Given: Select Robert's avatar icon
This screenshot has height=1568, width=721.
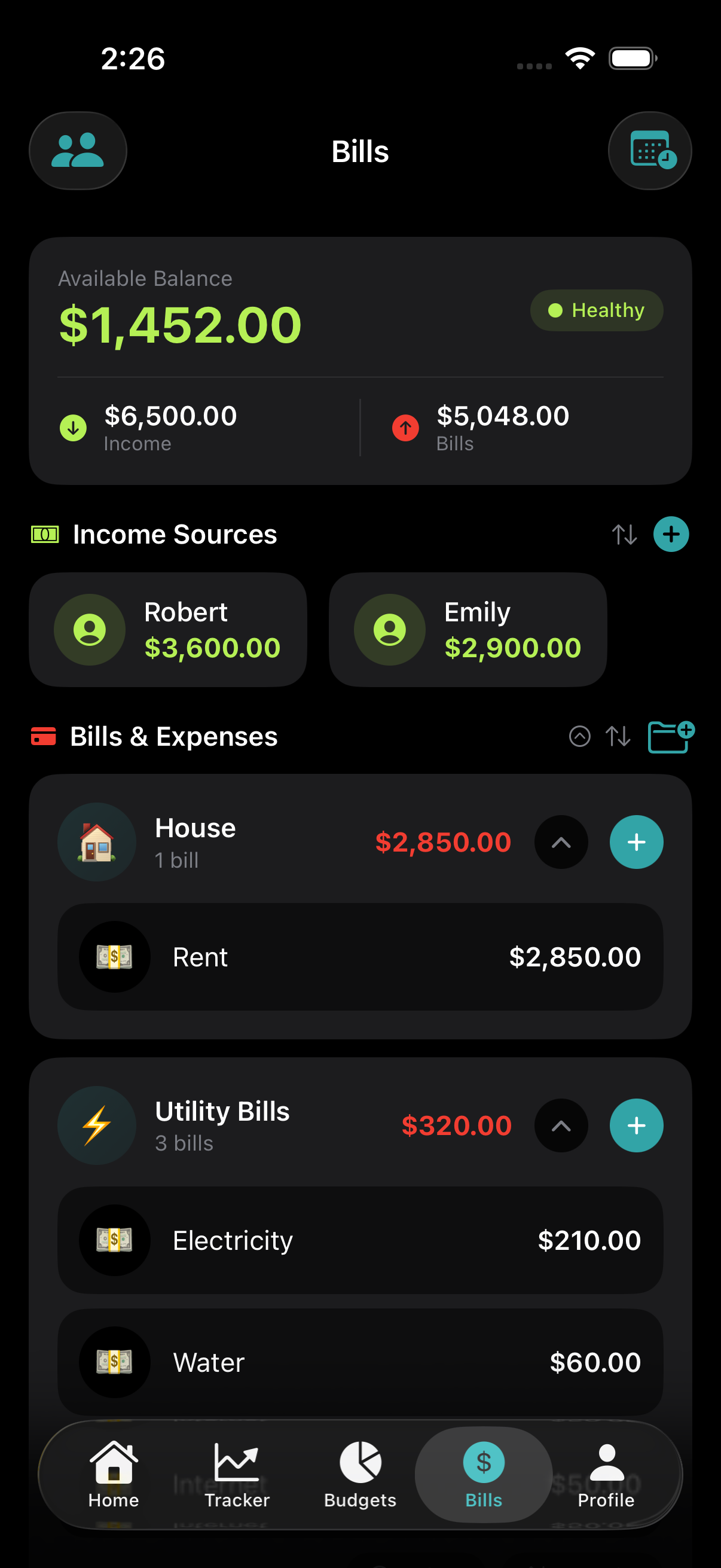Looking at the screenshot, I should [89, 629].
